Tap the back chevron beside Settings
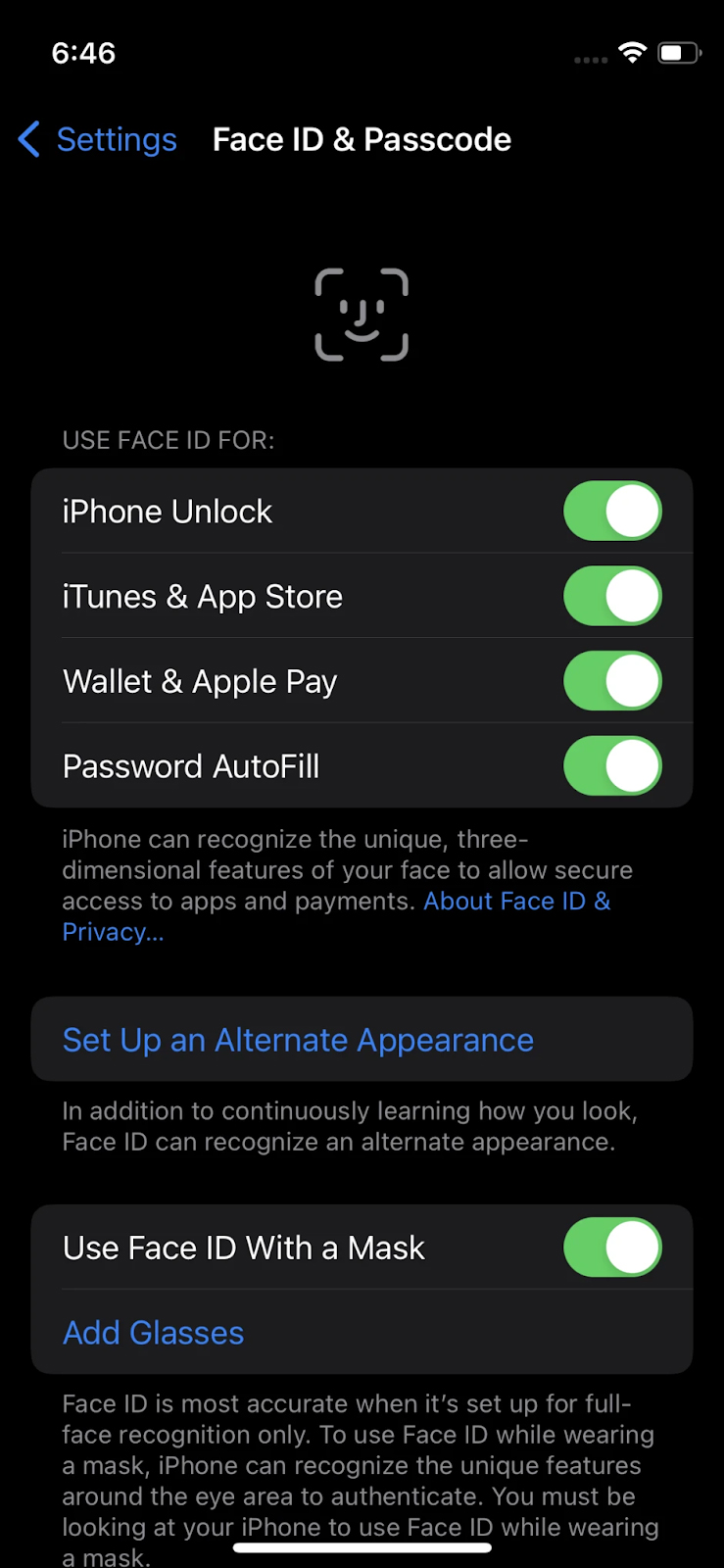724x1568 pixels. 27,139
